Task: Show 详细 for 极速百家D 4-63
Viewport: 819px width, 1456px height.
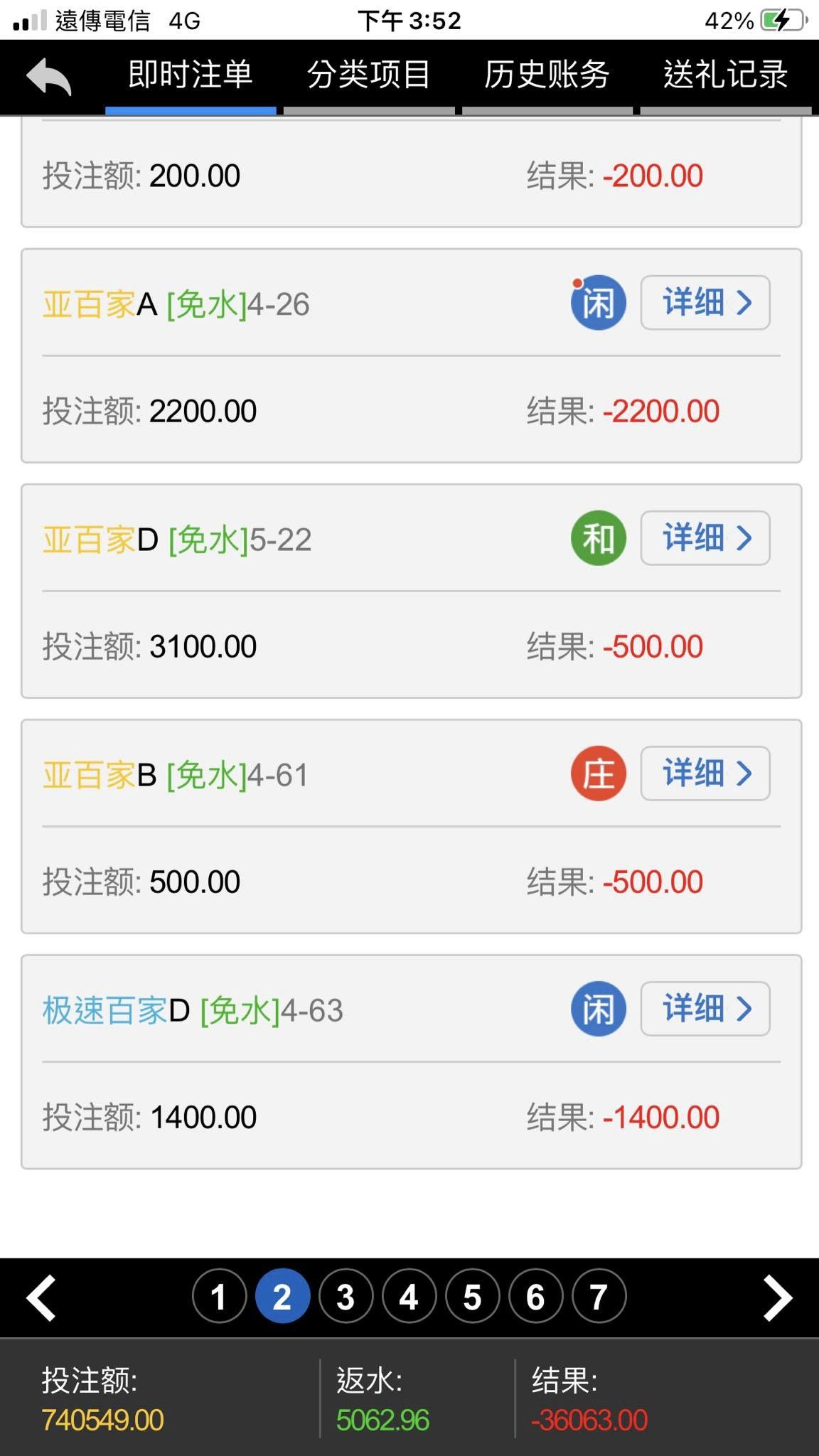Action: pyautogui.click(x=705, y=1009)
